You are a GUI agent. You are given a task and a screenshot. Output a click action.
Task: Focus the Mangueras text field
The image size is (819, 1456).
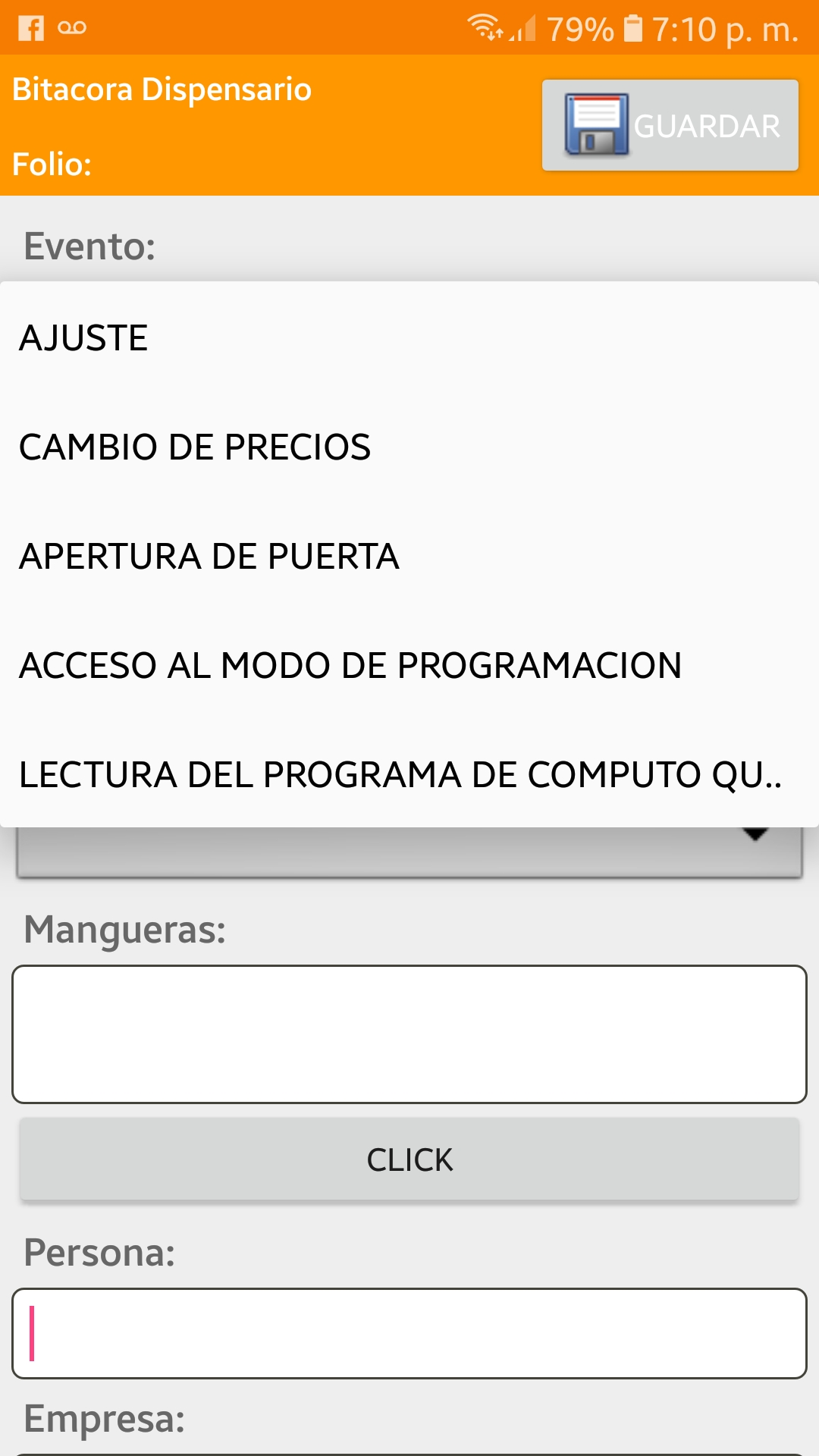409,1034
